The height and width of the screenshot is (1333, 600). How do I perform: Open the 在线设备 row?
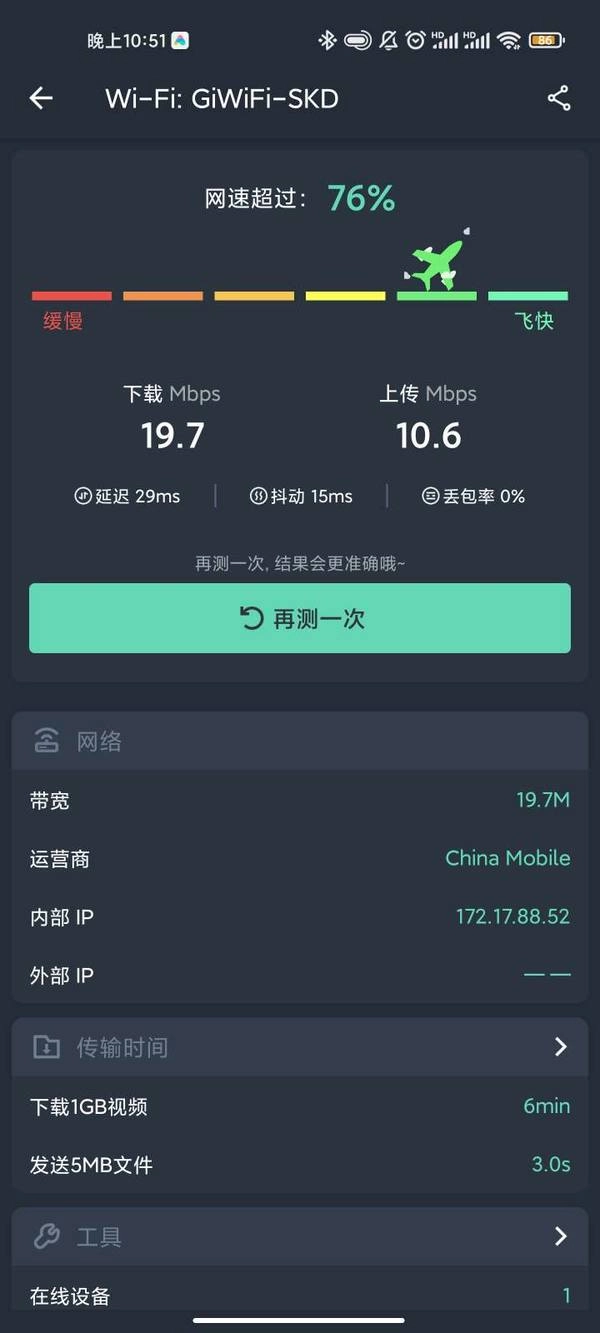pos(300,1296)
